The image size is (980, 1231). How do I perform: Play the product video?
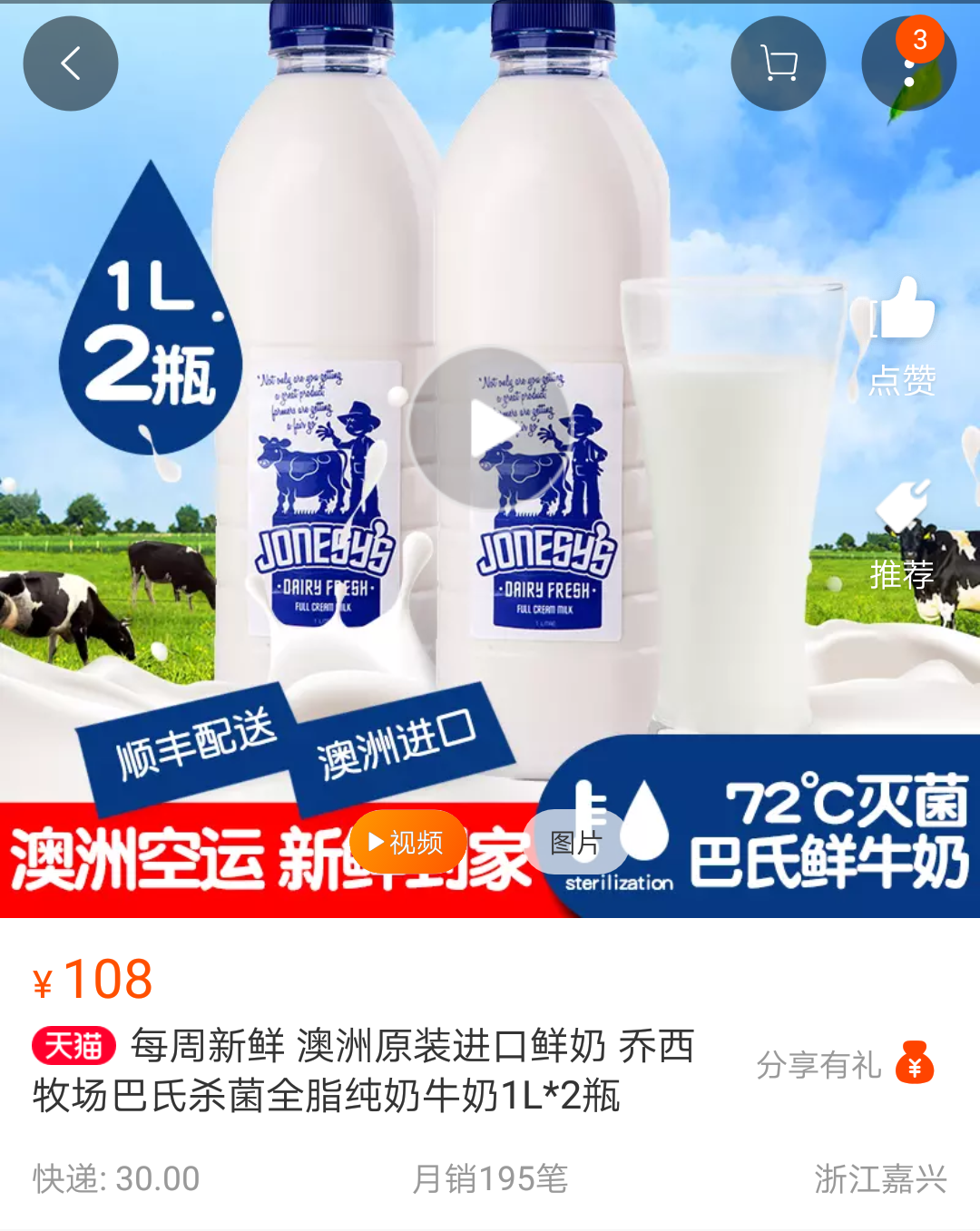[490, 428]
